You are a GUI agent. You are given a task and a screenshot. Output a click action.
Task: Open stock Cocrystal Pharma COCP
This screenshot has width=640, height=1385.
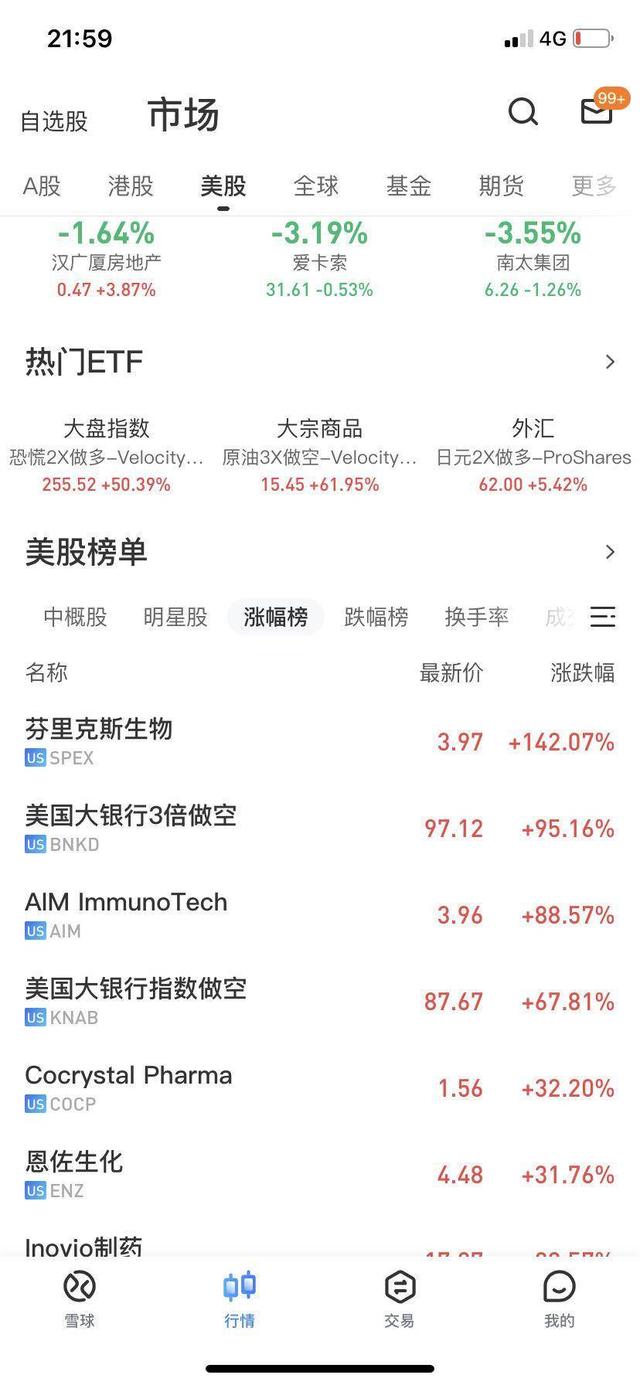pyautogui.click(x=320, y=1088)
